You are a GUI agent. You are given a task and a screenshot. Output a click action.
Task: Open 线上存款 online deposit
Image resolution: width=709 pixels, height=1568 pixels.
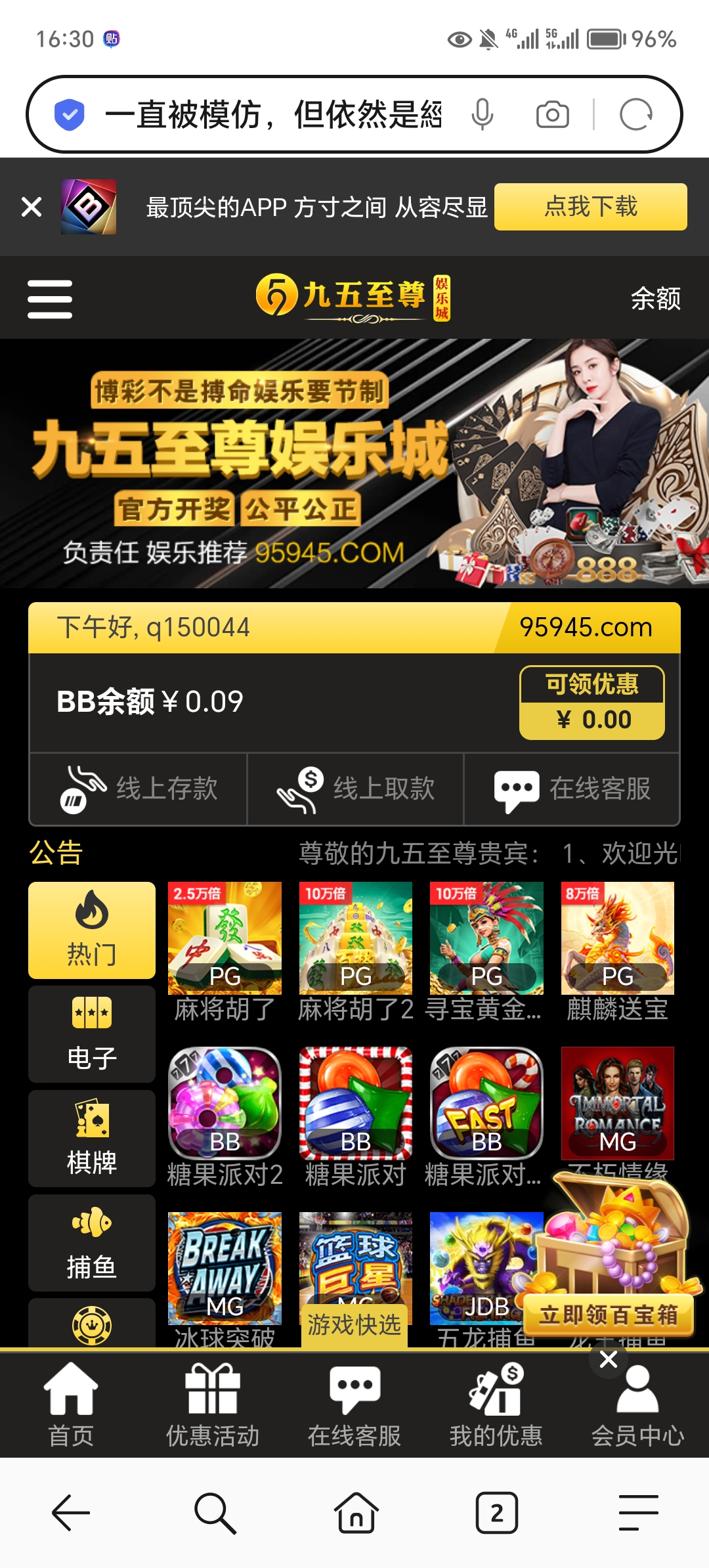tap(139, 789)
